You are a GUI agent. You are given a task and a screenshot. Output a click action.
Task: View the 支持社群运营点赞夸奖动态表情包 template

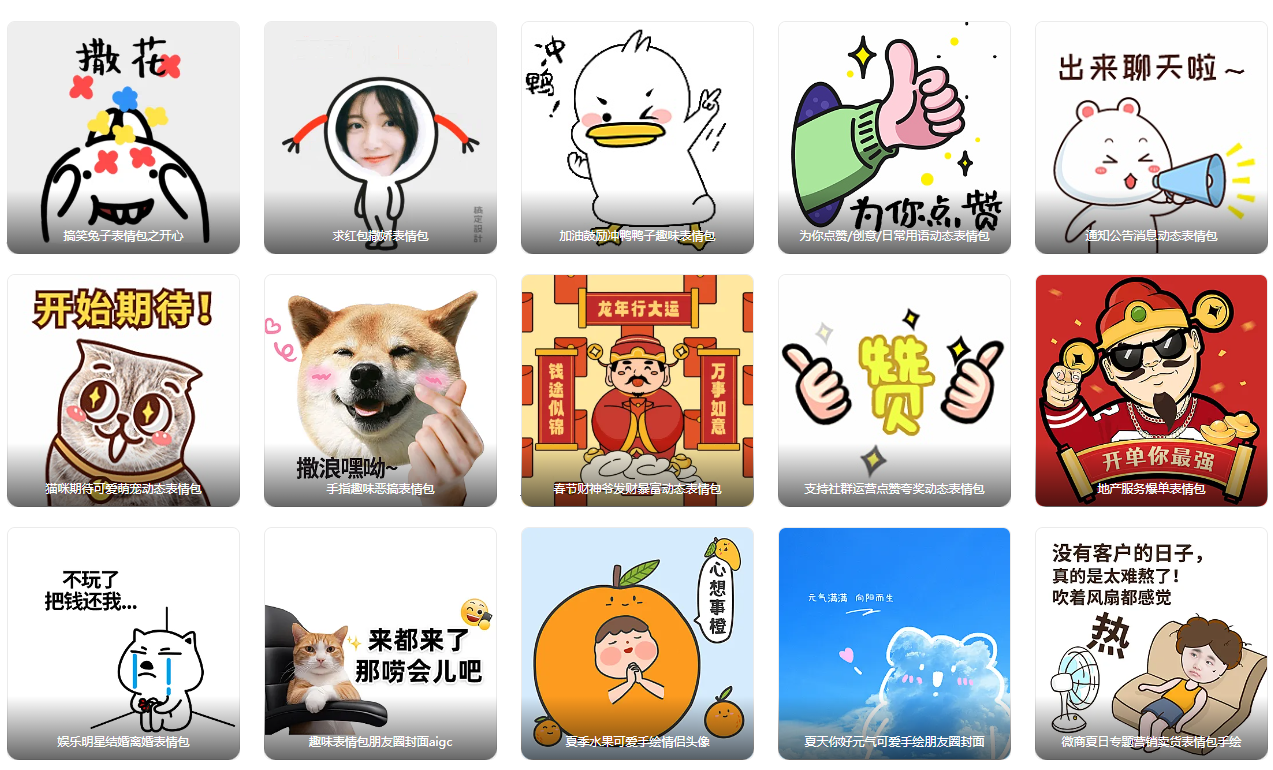pos(894,390)
